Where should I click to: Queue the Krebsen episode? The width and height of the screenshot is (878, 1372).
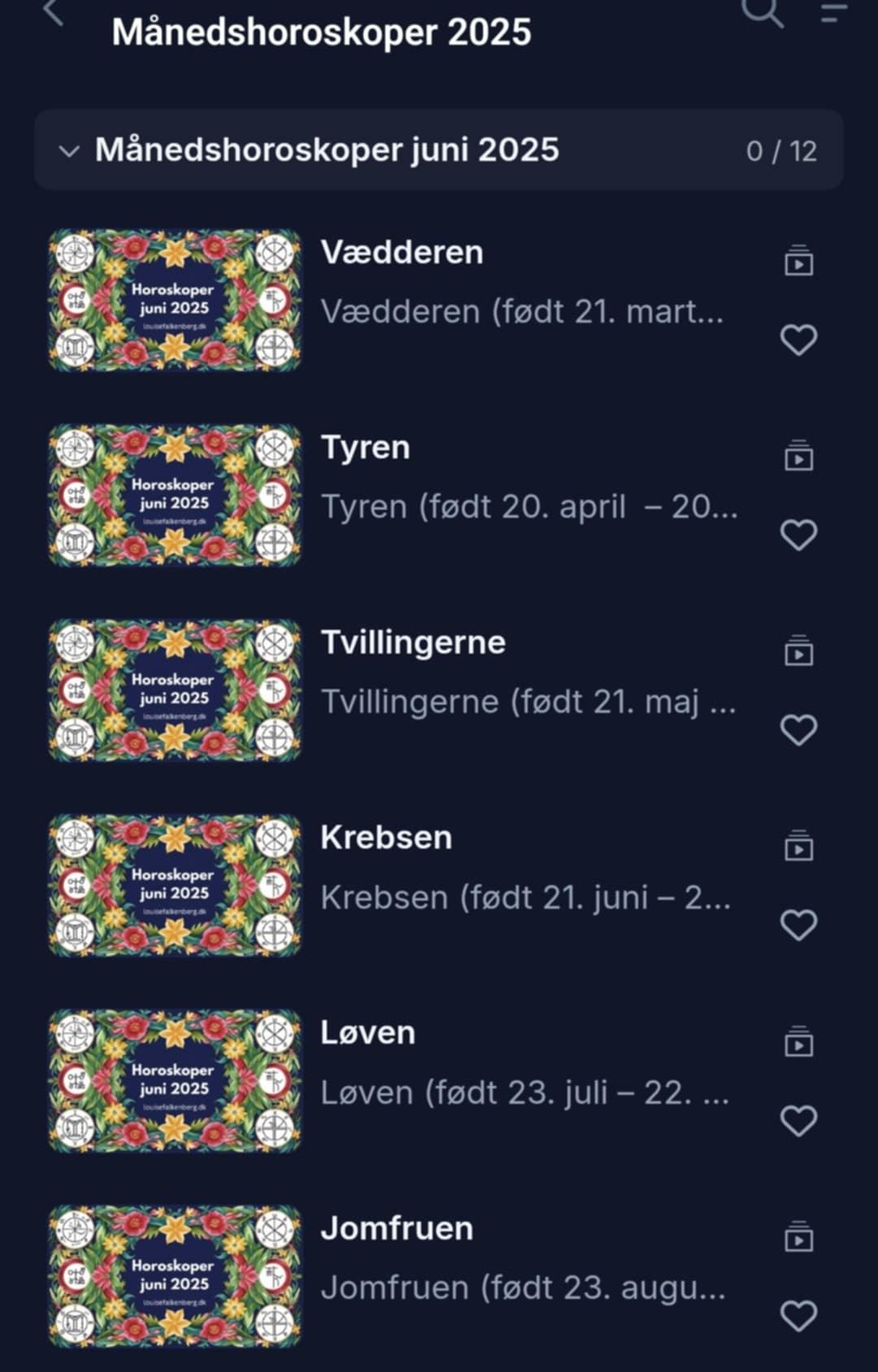(x=798, y=846)
